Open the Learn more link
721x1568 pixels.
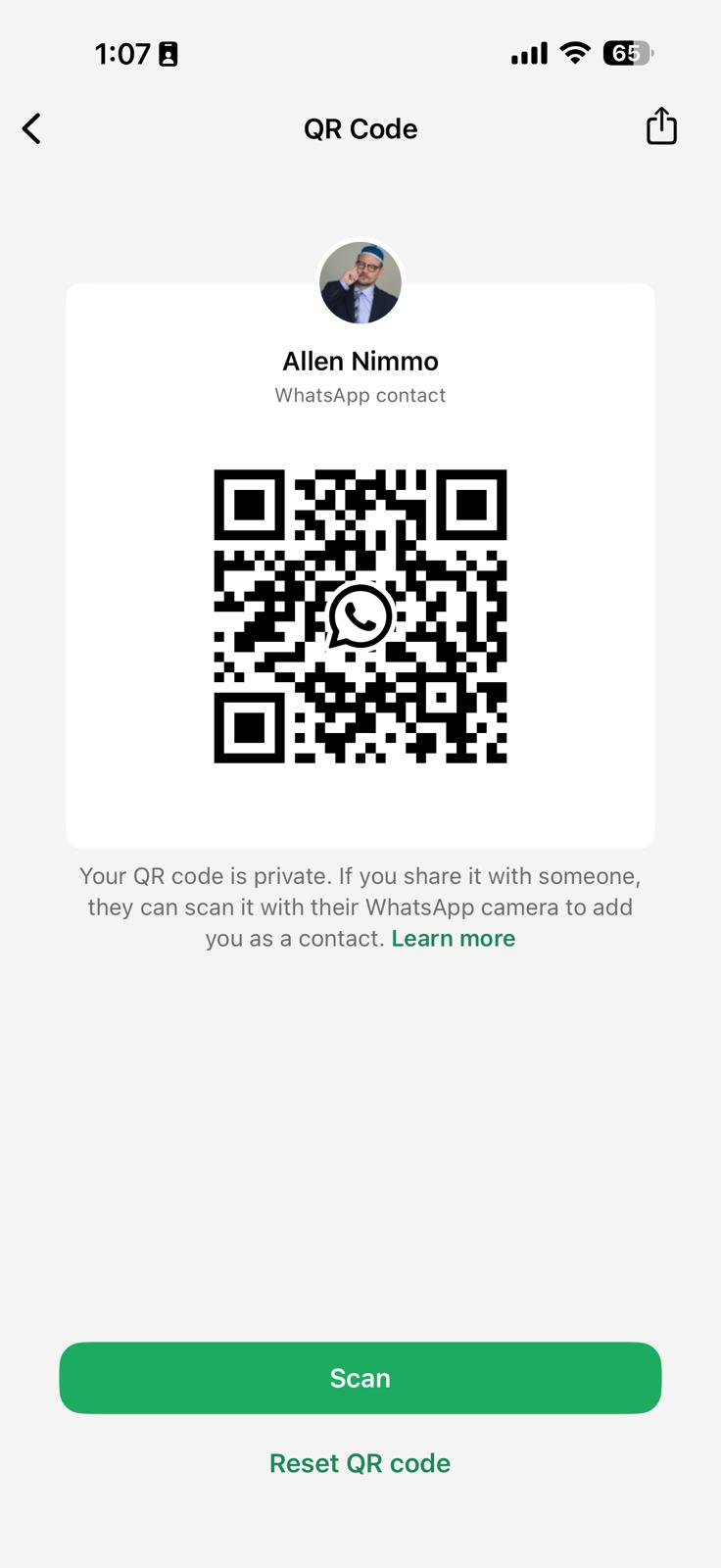(453, 938)
